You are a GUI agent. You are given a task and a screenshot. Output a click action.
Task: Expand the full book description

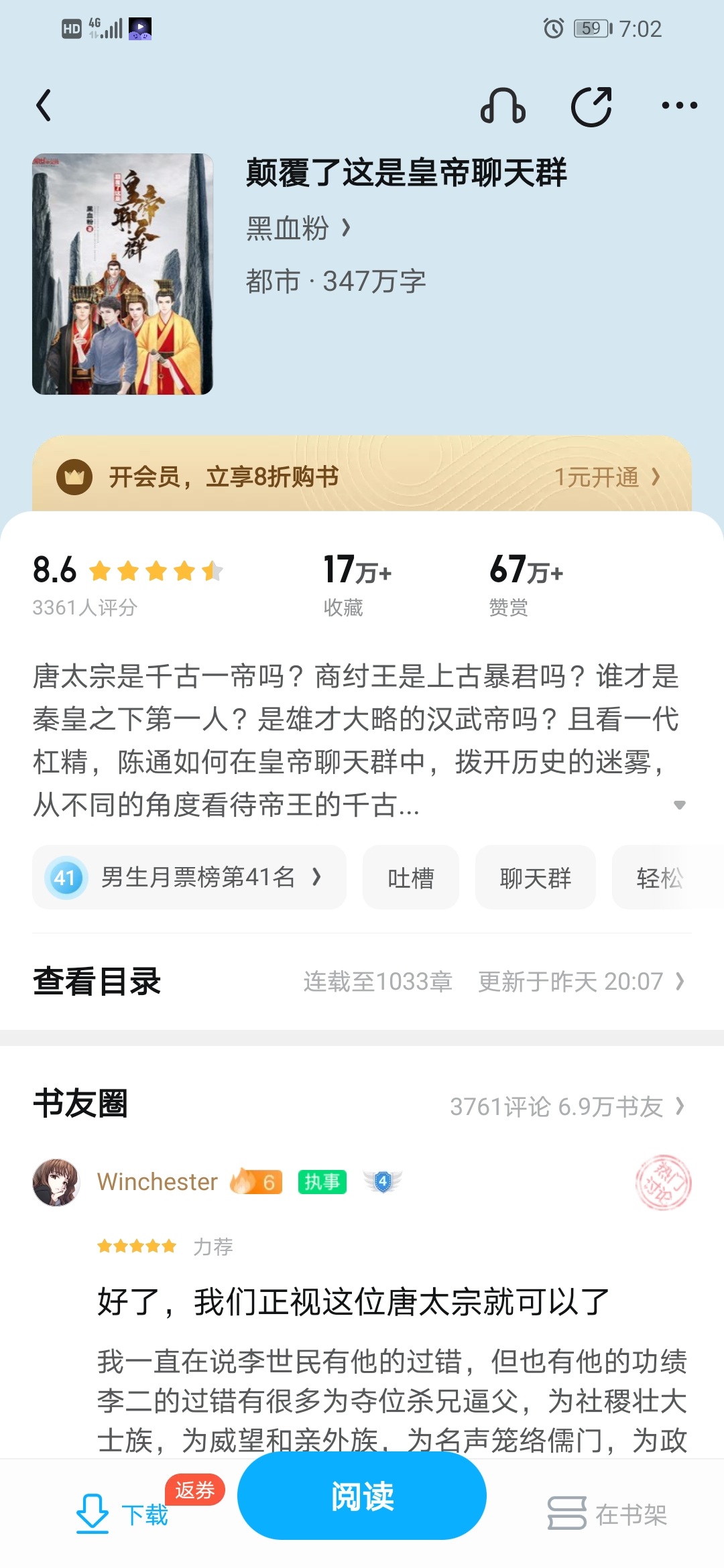(679, 805)
